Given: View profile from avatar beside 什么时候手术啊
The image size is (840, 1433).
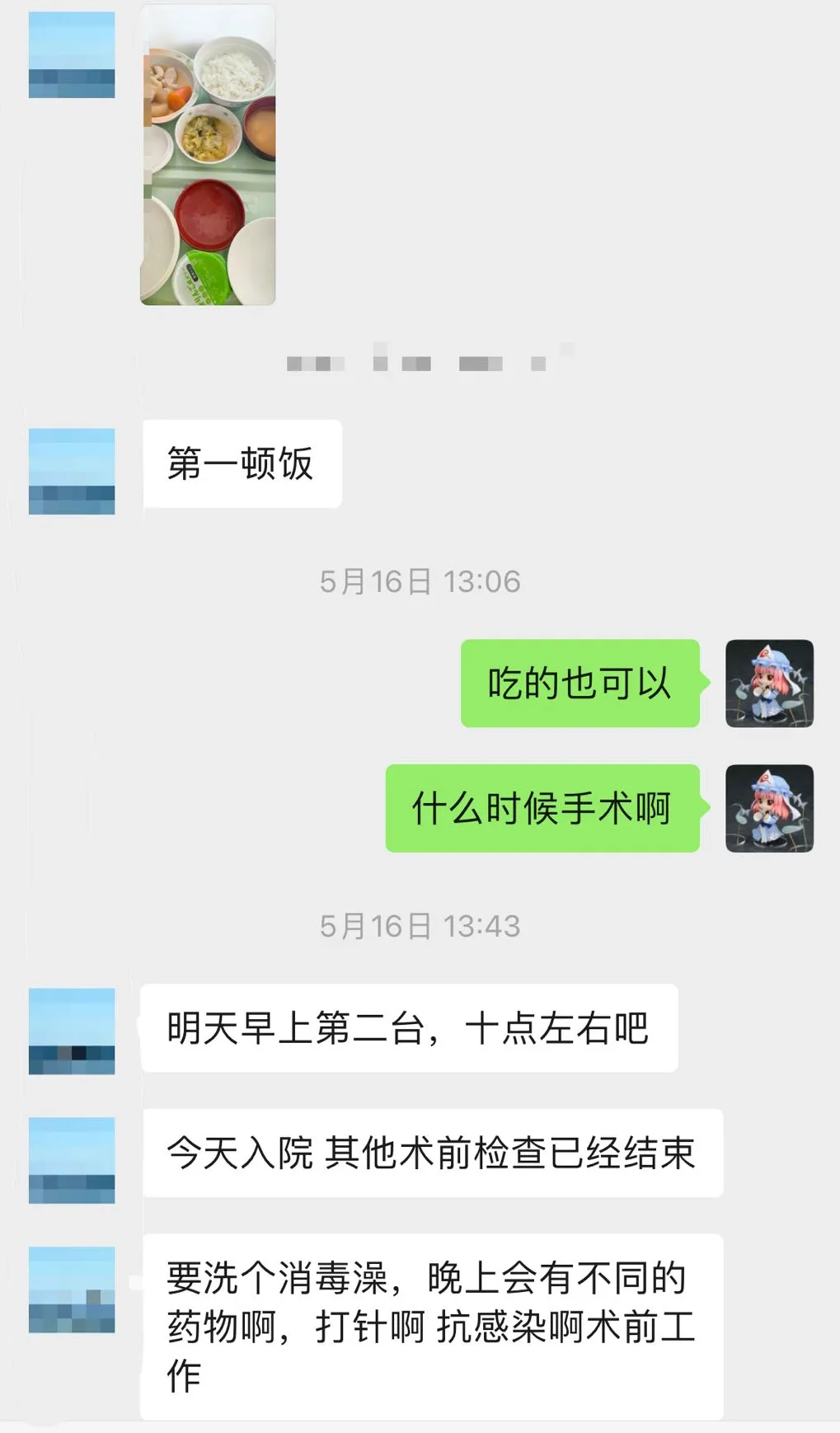Looking at the screenshot, I should tap(768, 808).
